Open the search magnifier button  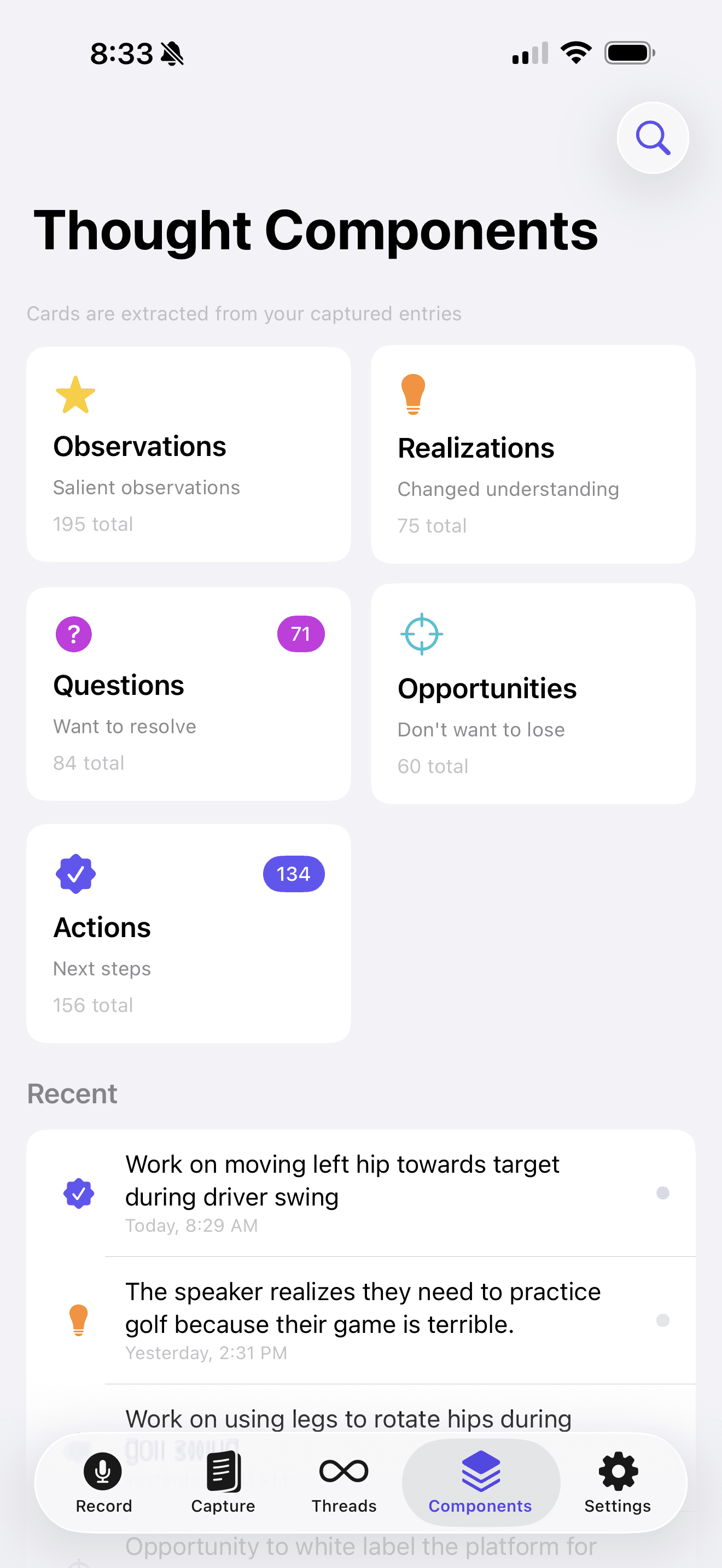(653, 138)
